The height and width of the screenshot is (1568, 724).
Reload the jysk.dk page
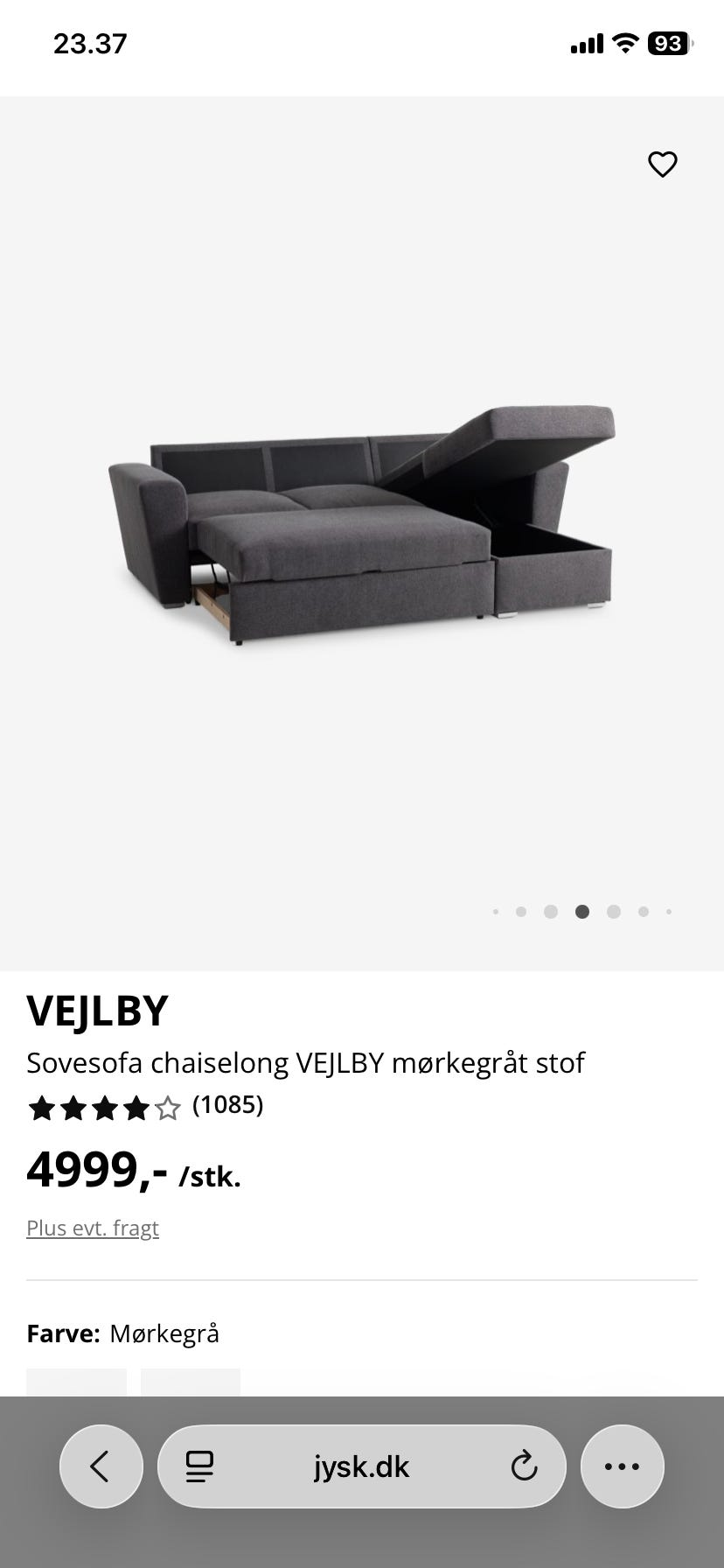[x=522, y=1466]
